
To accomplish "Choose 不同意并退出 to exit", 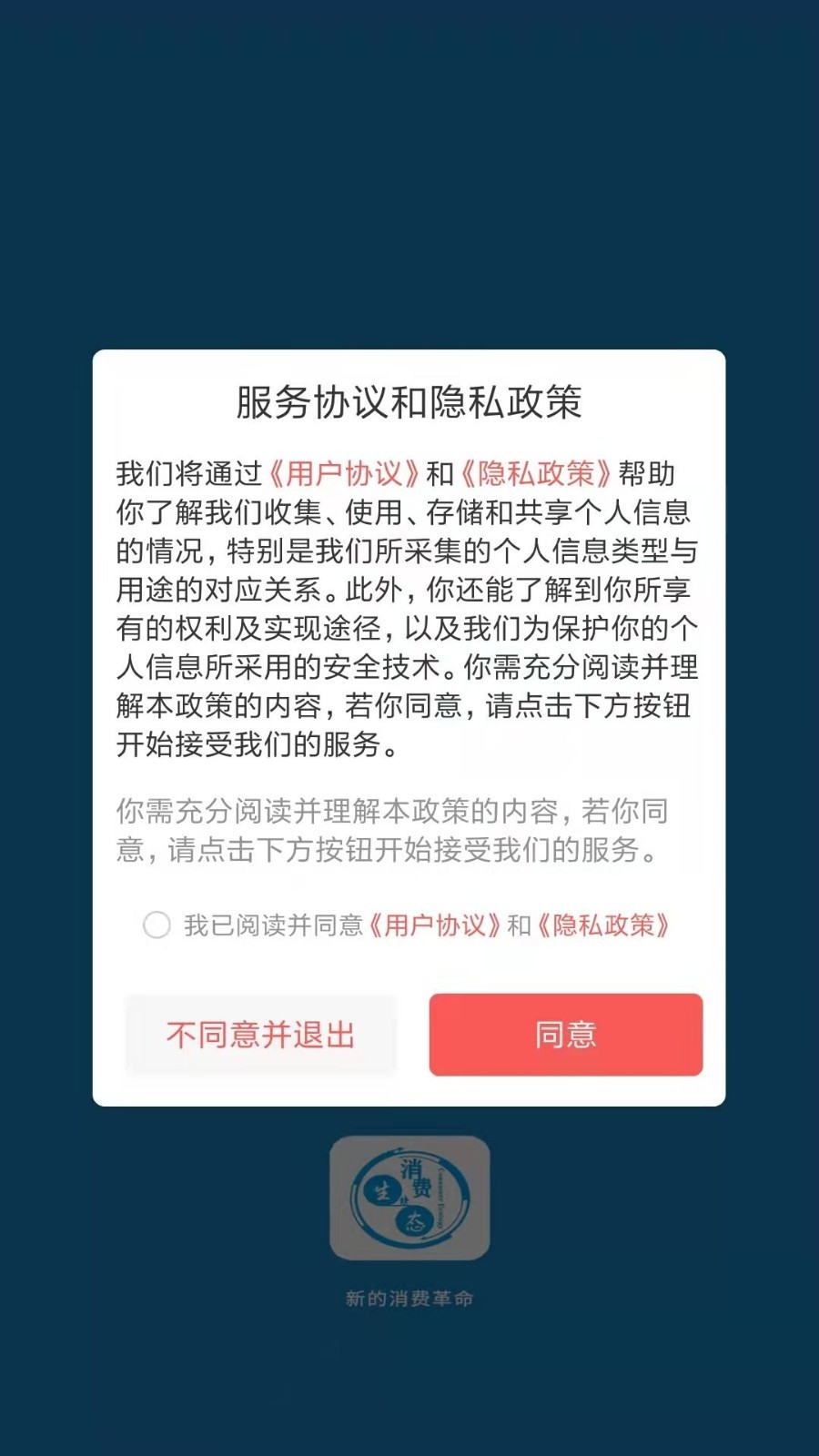I will [x=260, y=1035].
